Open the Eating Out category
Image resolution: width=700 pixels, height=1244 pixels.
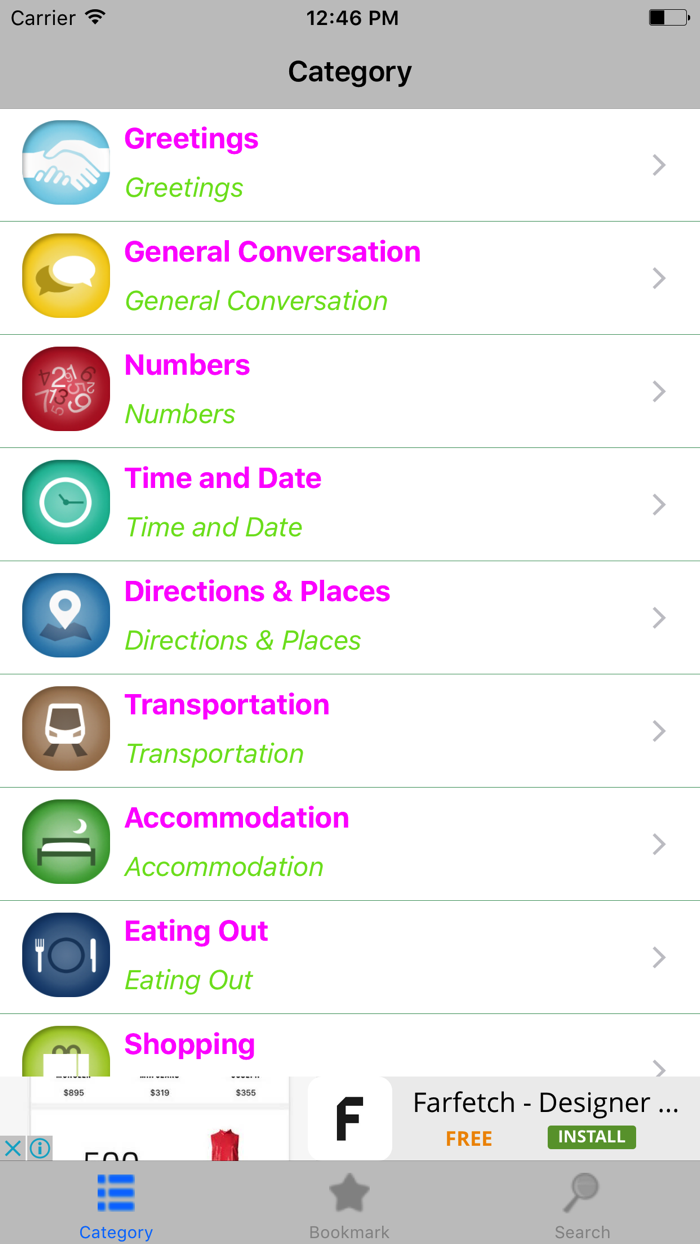[350, 955]
